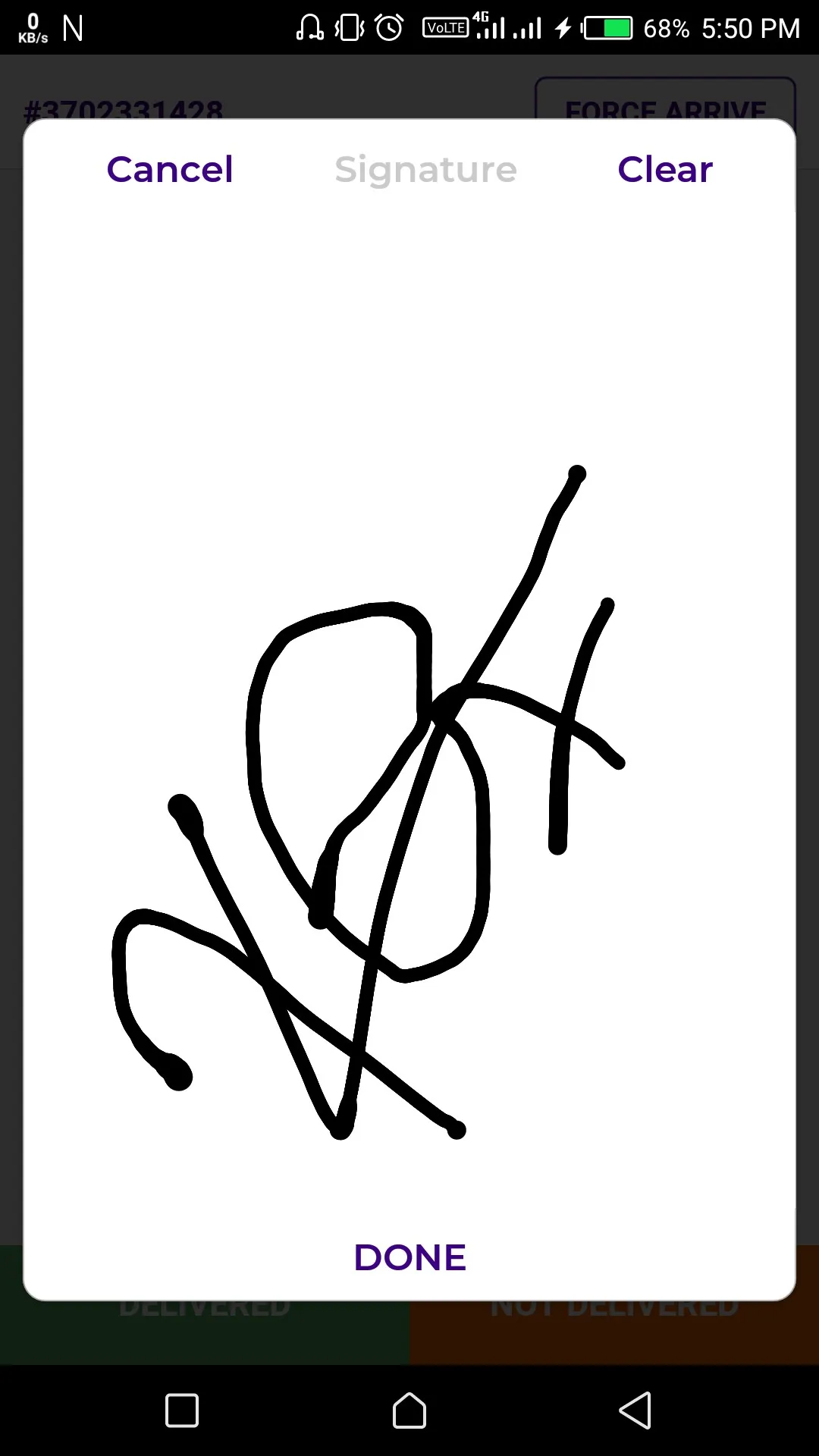Confirm signature with DONE

(x=409, y=1257)
